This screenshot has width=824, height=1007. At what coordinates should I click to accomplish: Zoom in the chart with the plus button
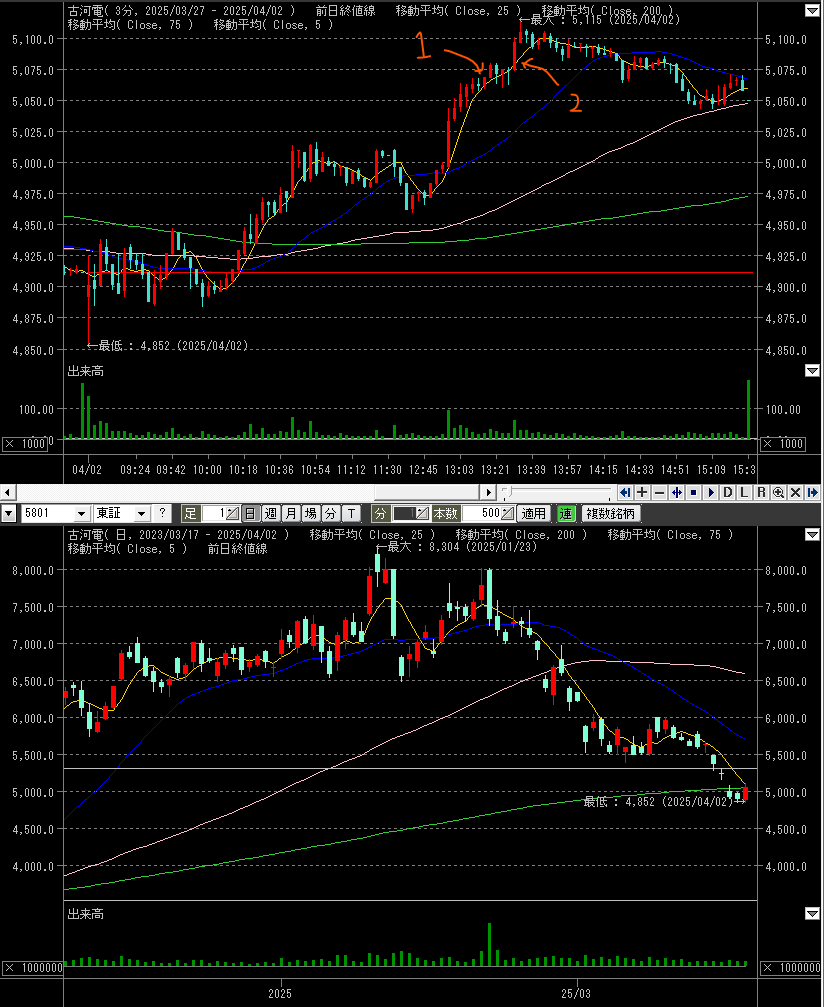[x=642, y=492]
